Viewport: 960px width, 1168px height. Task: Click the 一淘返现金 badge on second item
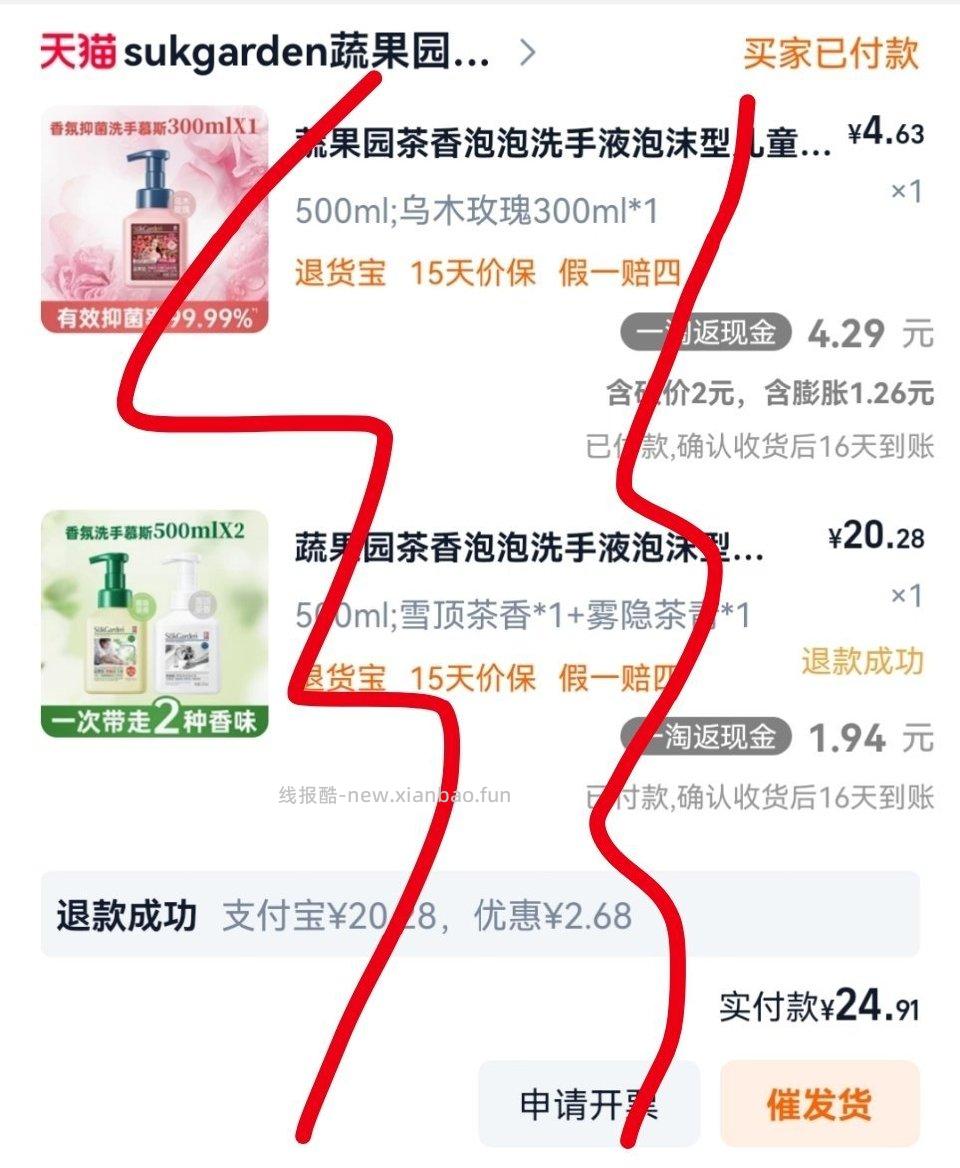point(706,740)
